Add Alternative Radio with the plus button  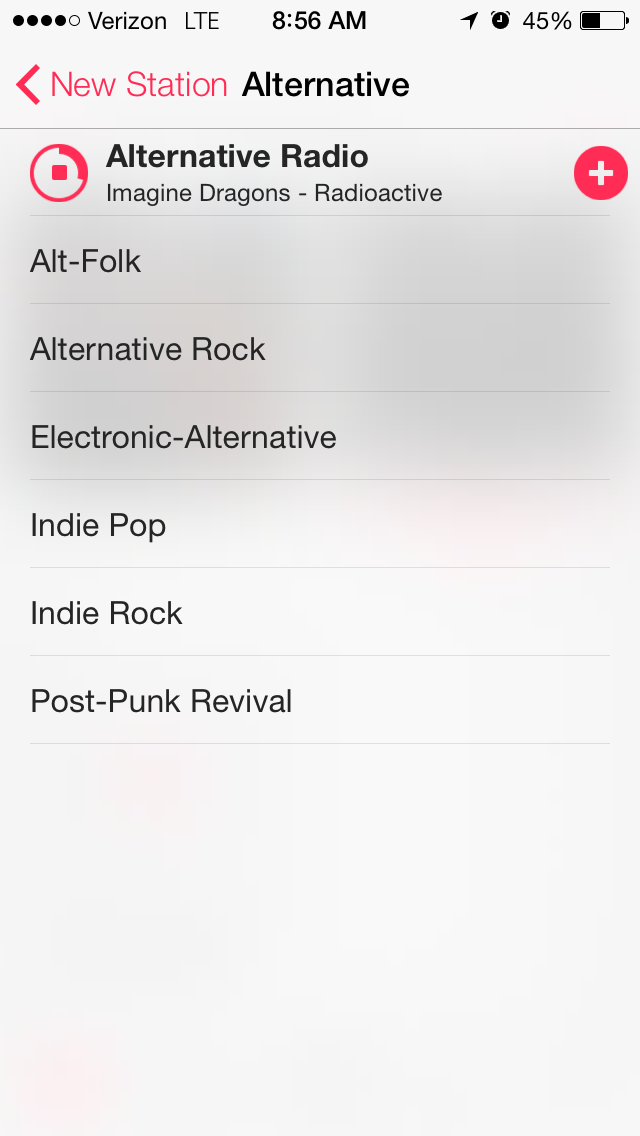[600, 172]
